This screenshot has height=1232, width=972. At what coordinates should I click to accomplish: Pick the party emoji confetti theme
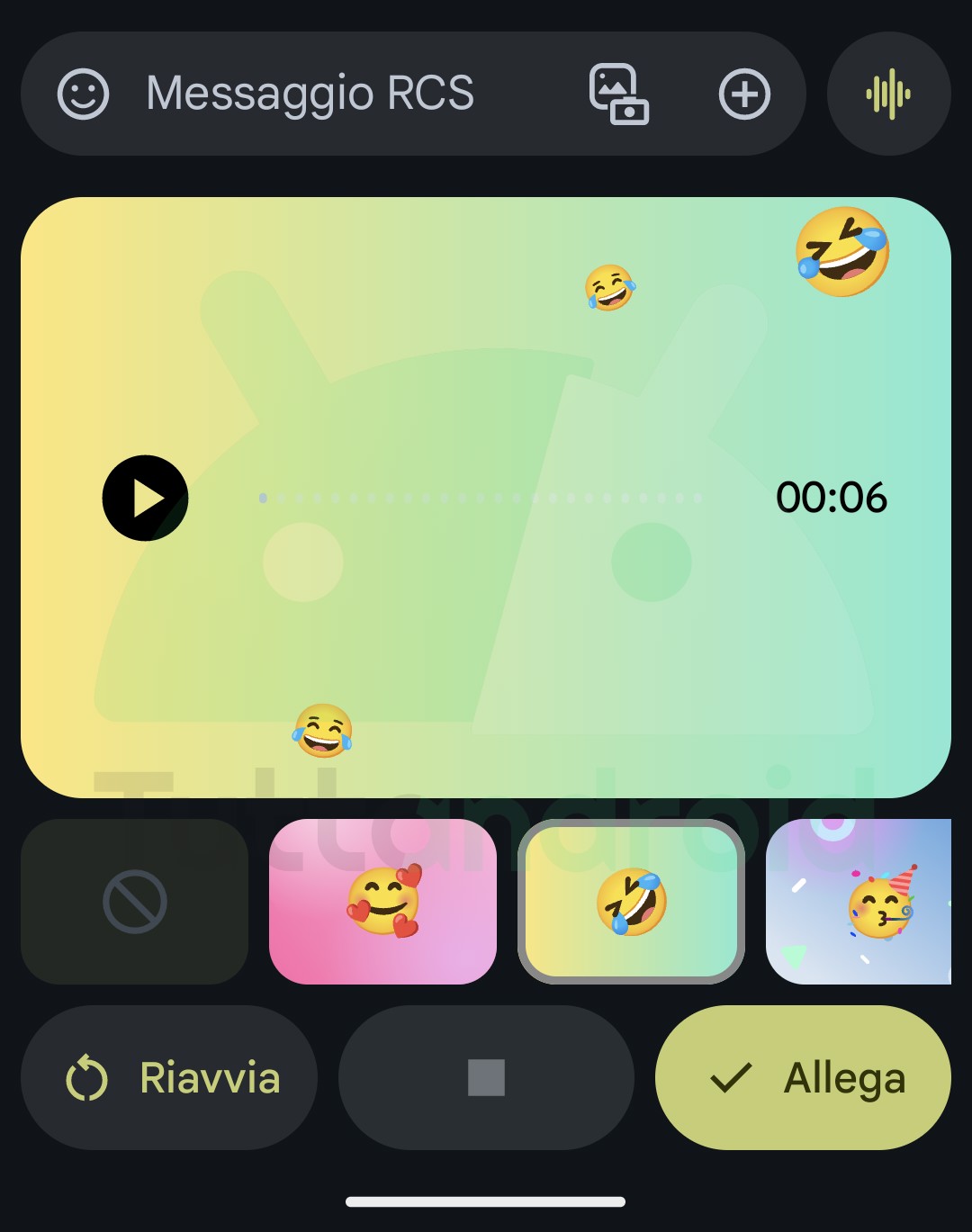[x=859, y=901]
